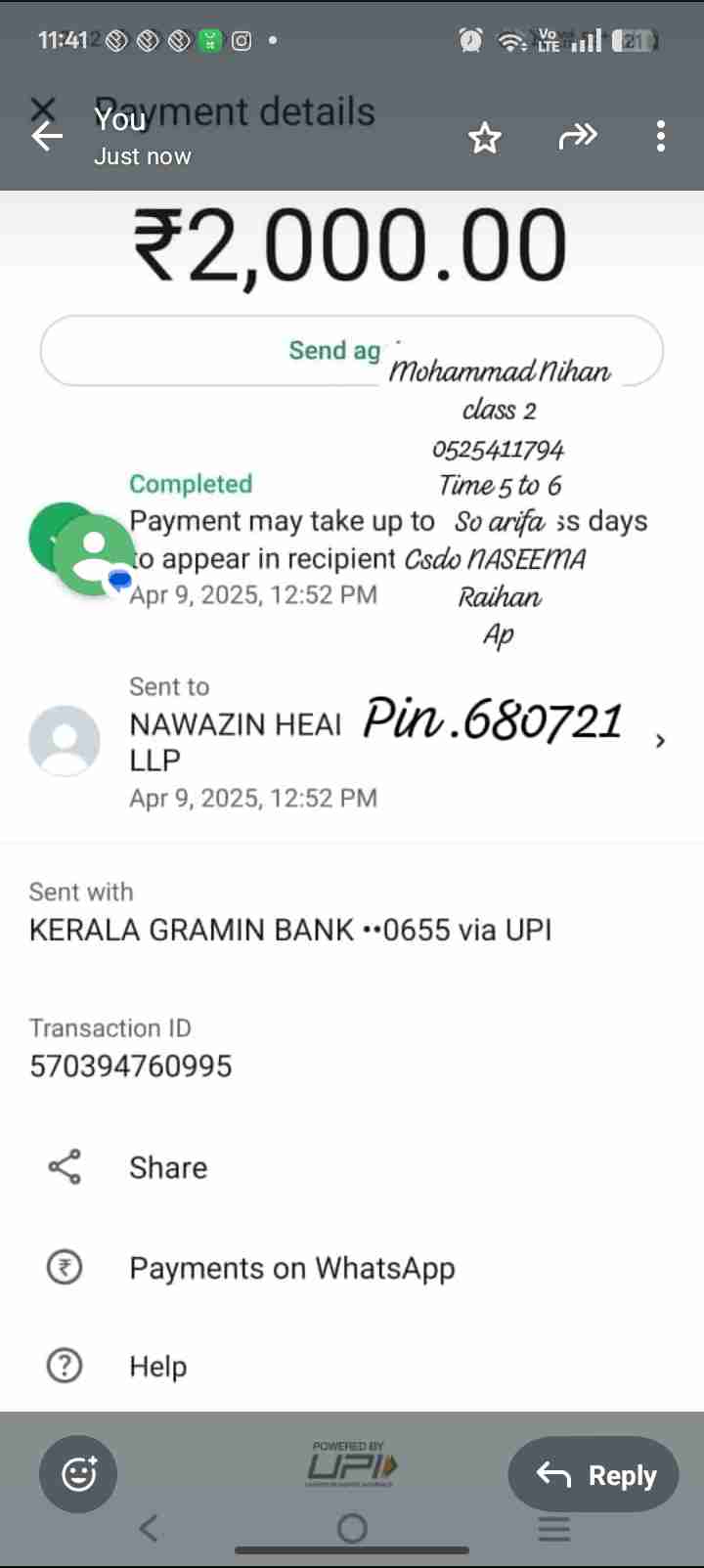The width and height of the screenshot is (704, 1568).
Task: Open the recent apps view
Action: tap(553, 1529)
